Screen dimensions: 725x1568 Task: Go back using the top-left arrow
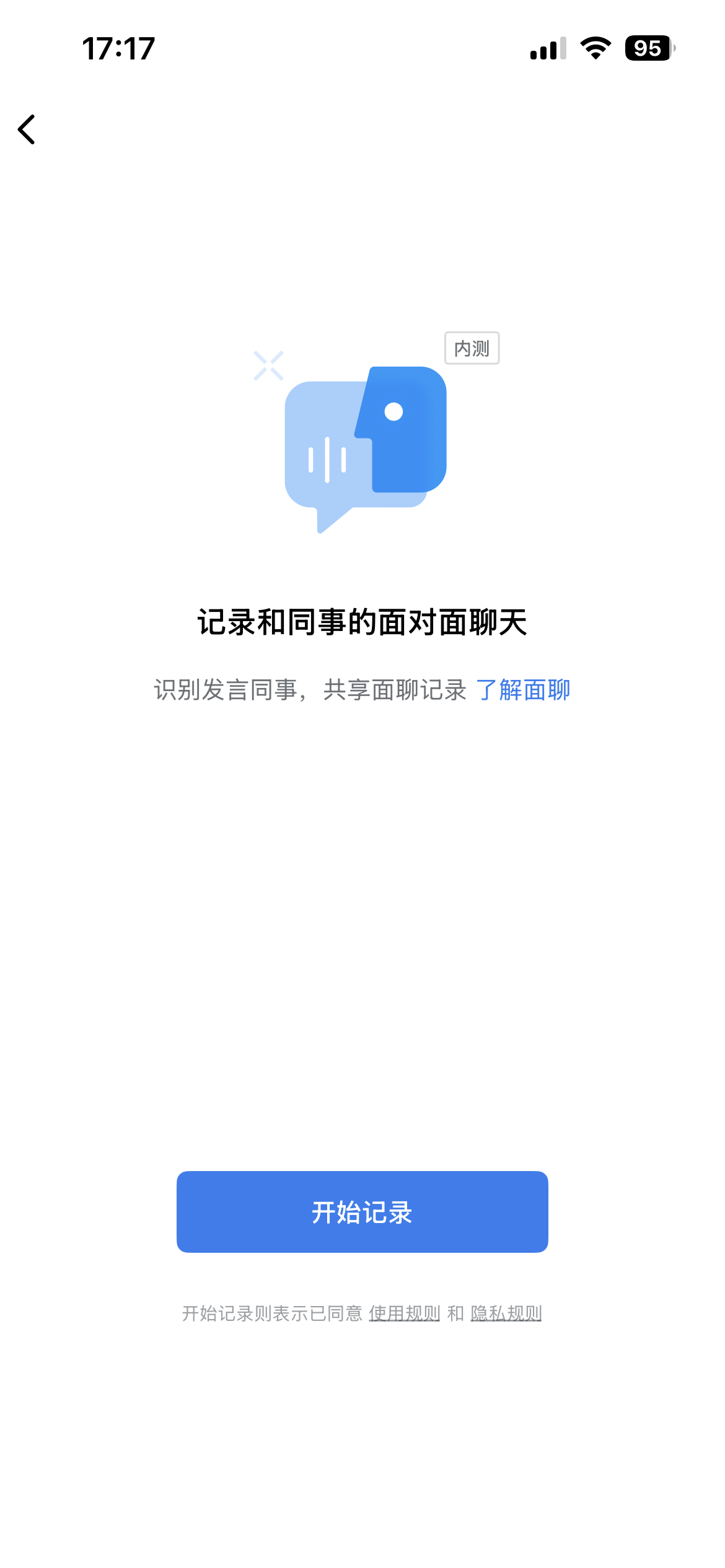(x=27, y=129)
